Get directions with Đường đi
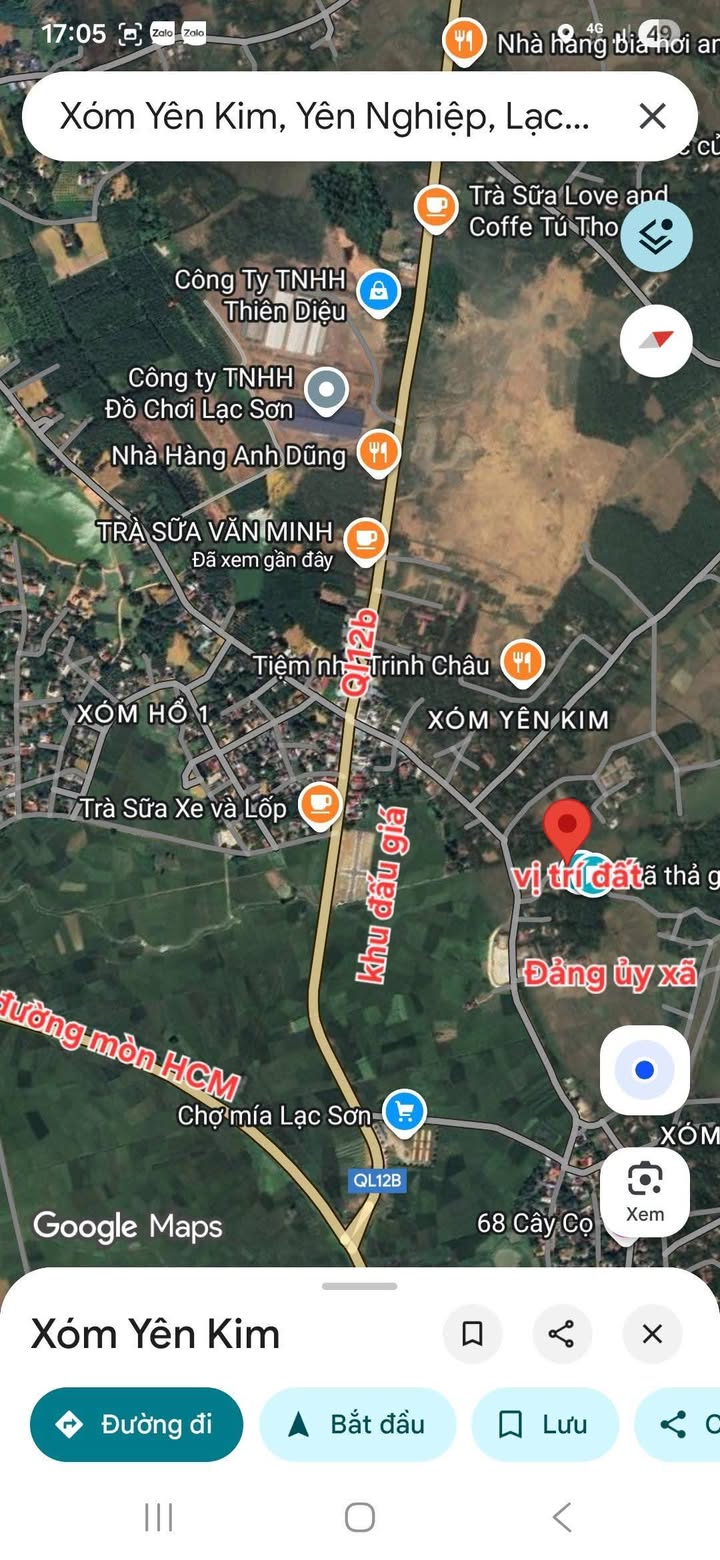 (x=137, y=1424)
